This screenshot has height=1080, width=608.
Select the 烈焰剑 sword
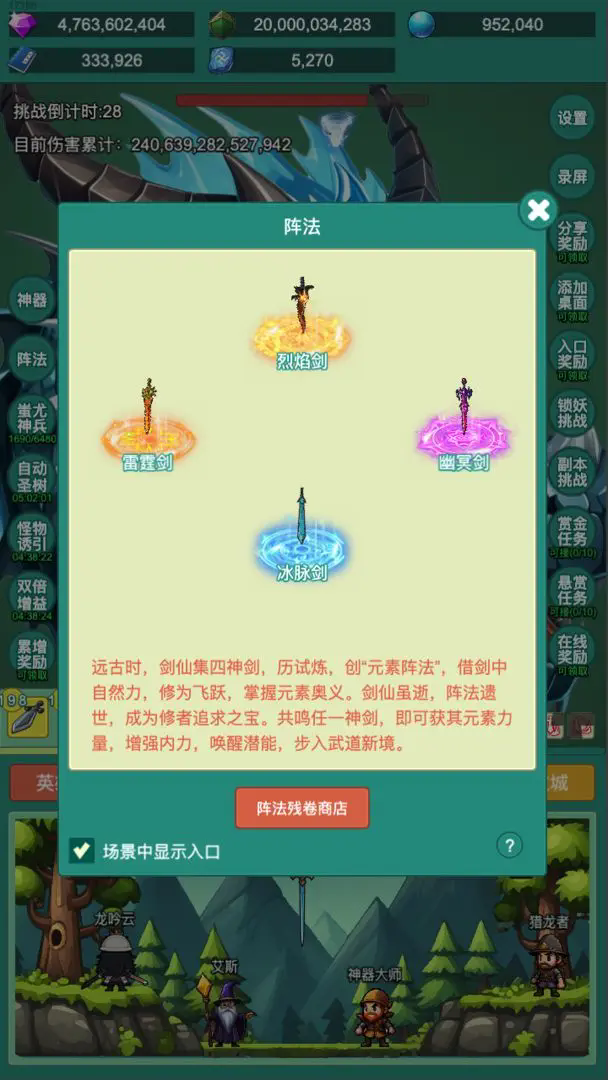[302, 325]
